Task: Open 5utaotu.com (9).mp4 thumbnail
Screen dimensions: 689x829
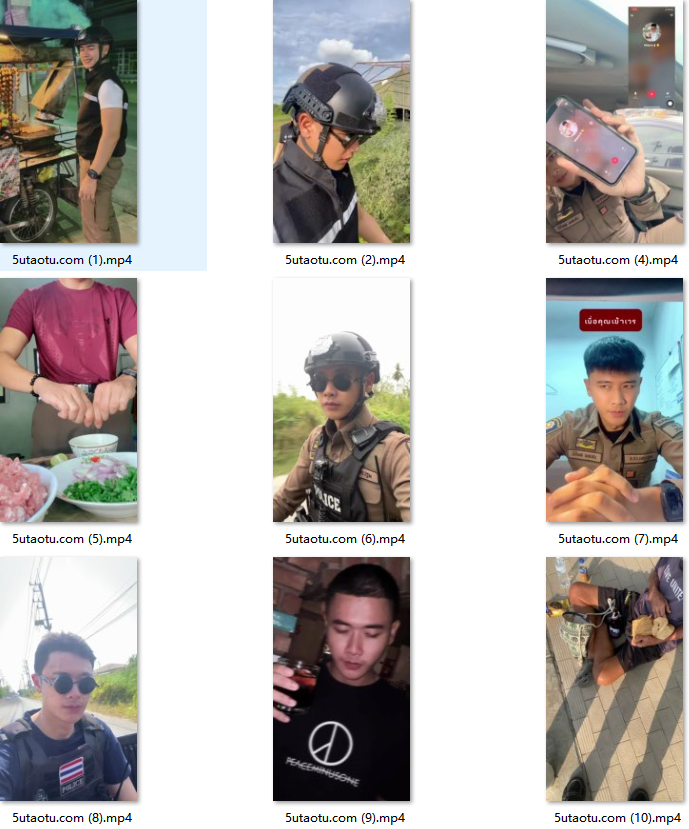Action: click(x=344, y=680)
